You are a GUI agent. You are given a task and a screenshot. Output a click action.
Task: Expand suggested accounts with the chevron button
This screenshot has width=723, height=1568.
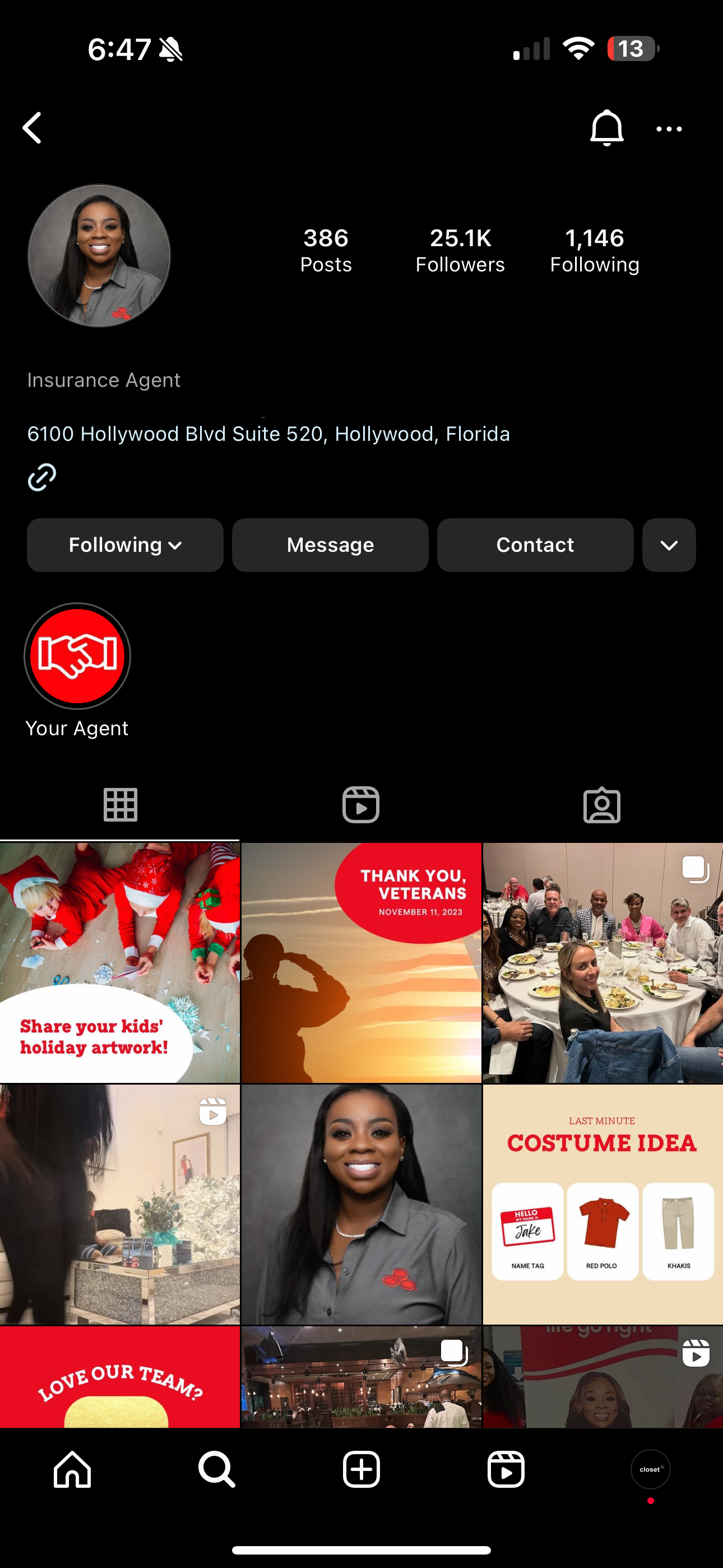coord(669,545)
